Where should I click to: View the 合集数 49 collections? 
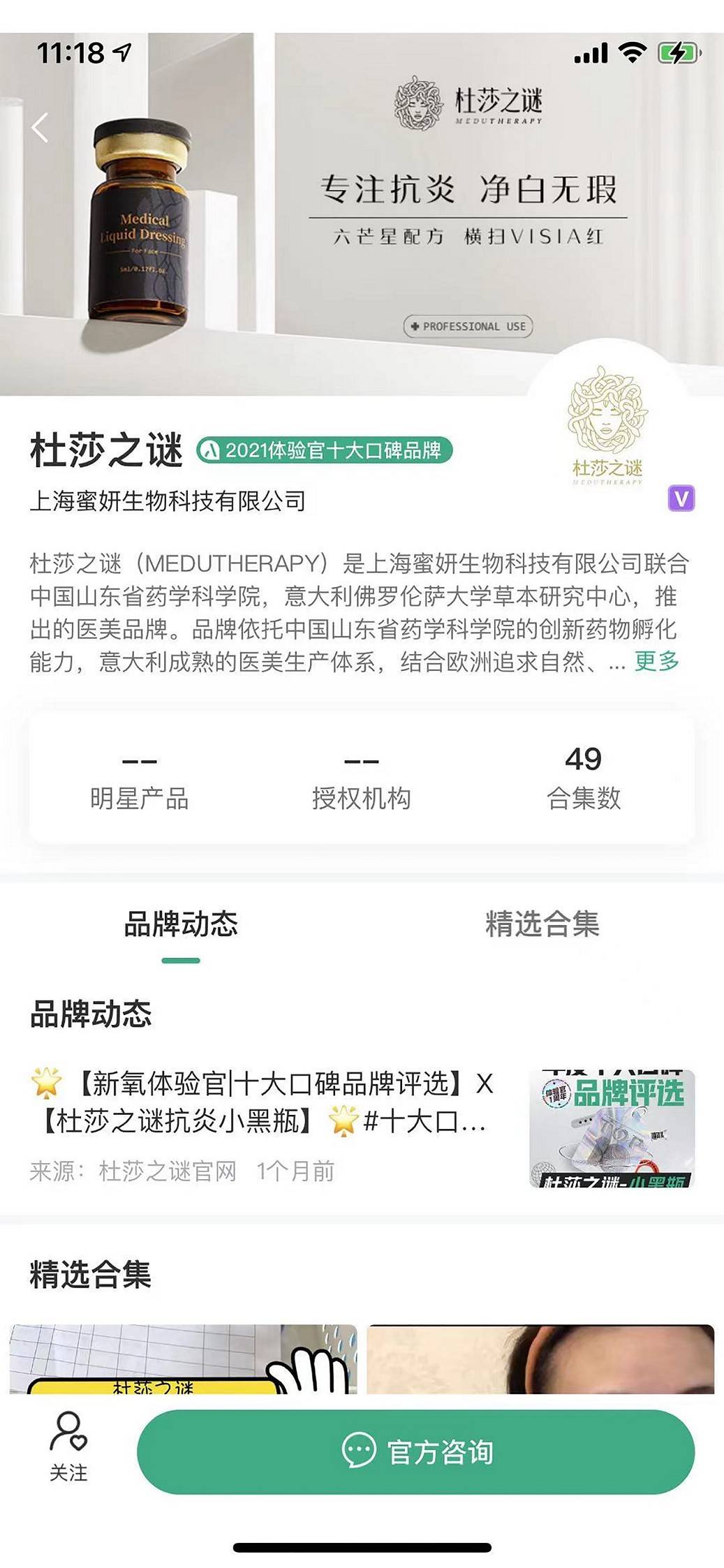point(583,776)
